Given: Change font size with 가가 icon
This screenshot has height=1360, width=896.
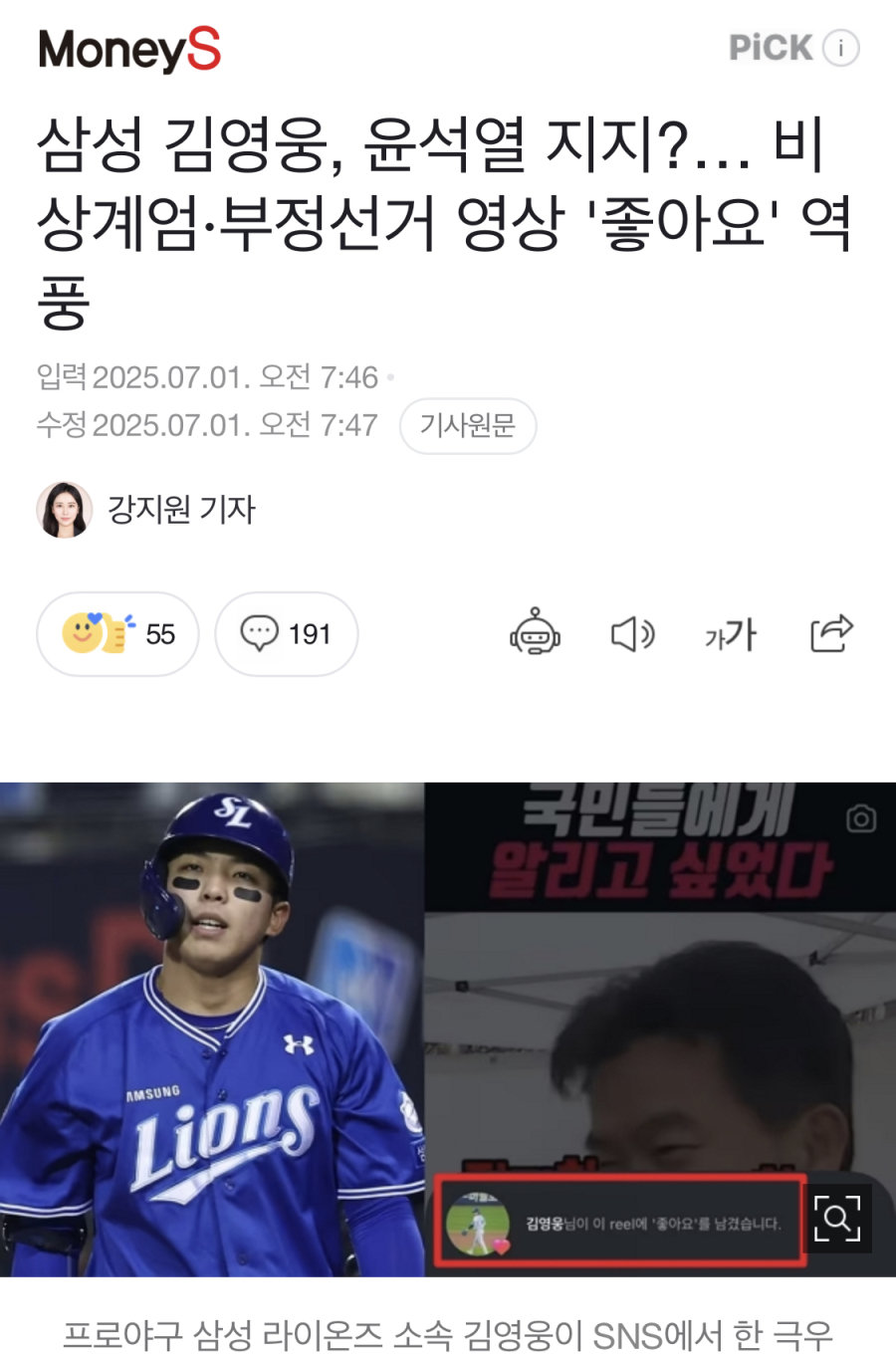Looking at the screenshot, I should click(731, 634).
